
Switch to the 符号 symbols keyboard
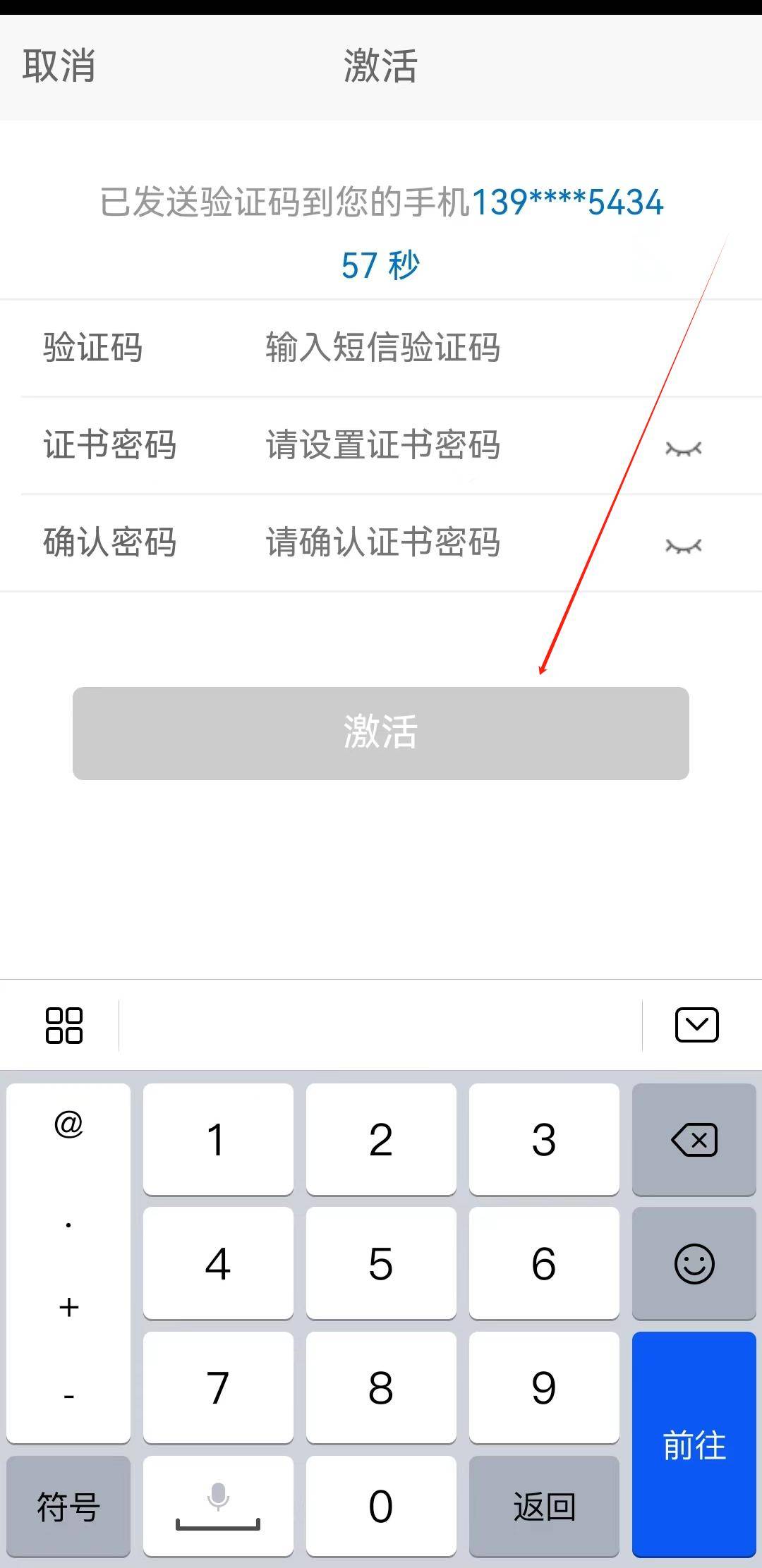point(68,1506)
